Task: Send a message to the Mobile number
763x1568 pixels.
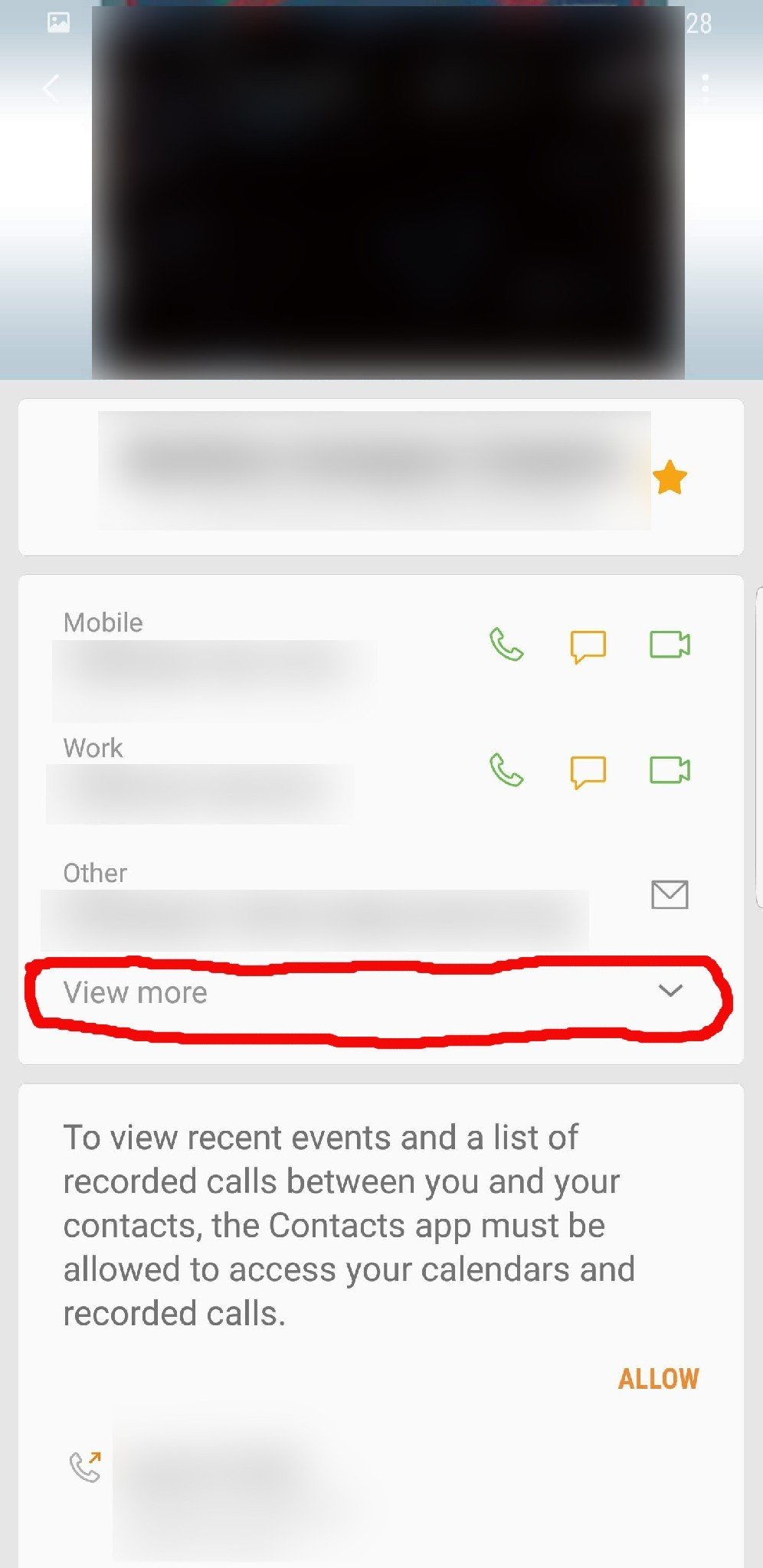Action: click(x=588, y=645)
